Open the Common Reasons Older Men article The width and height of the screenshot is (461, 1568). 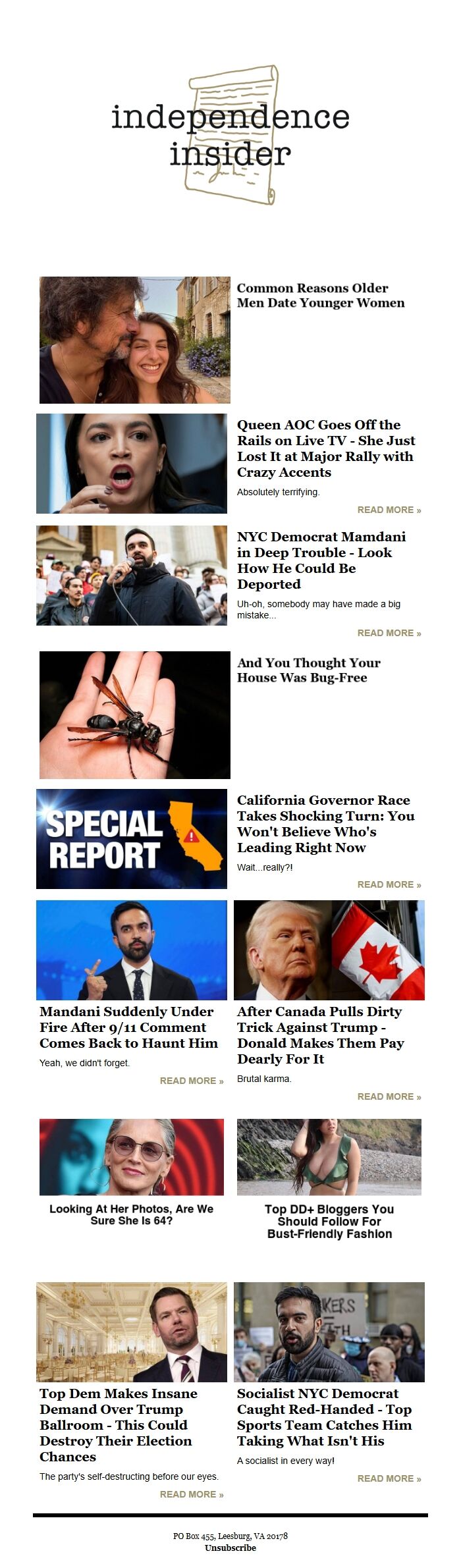(320, 295)
